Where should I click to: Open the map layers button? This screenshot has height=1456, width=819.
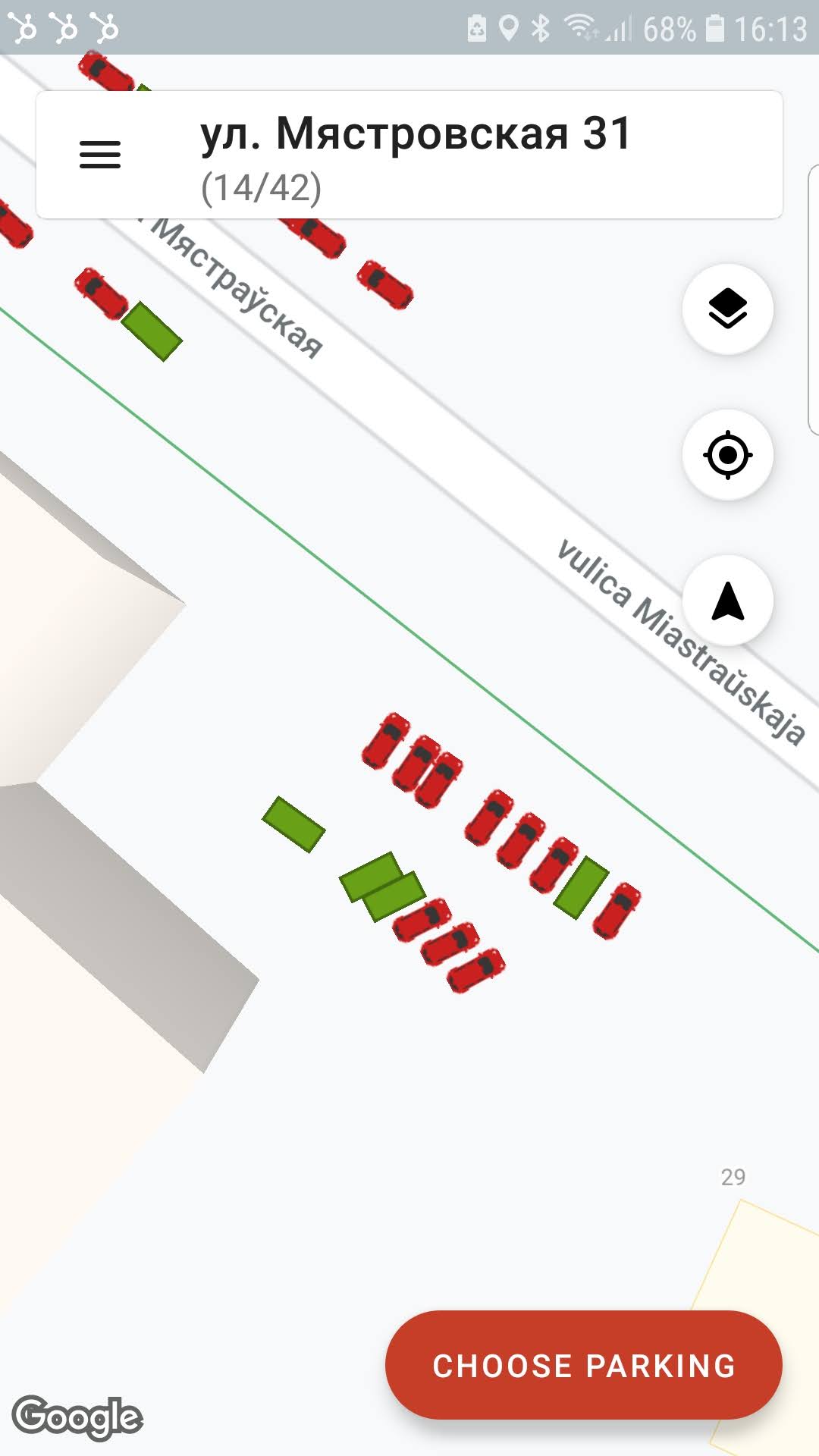click(727, 309)
